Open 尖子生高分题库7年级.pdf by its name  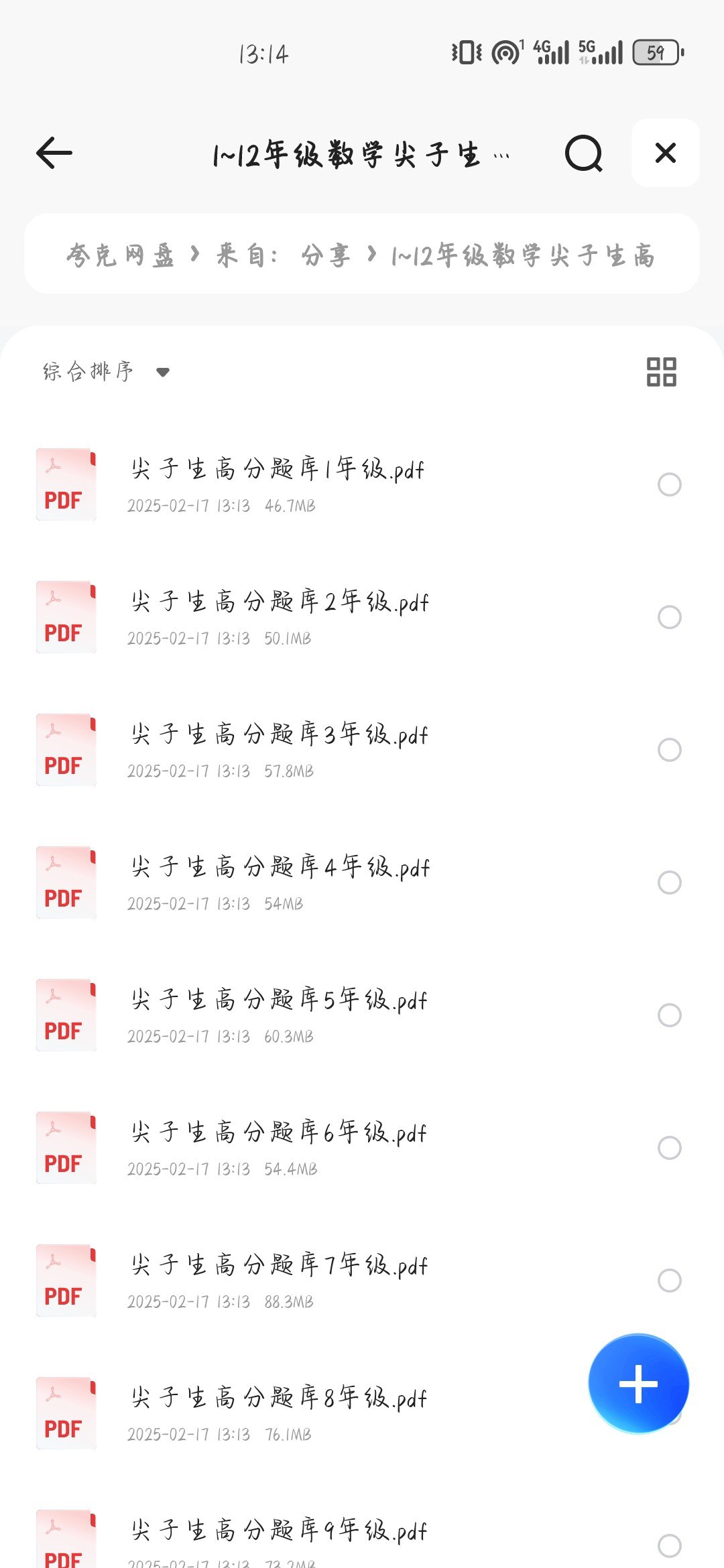coord(278,1264)
